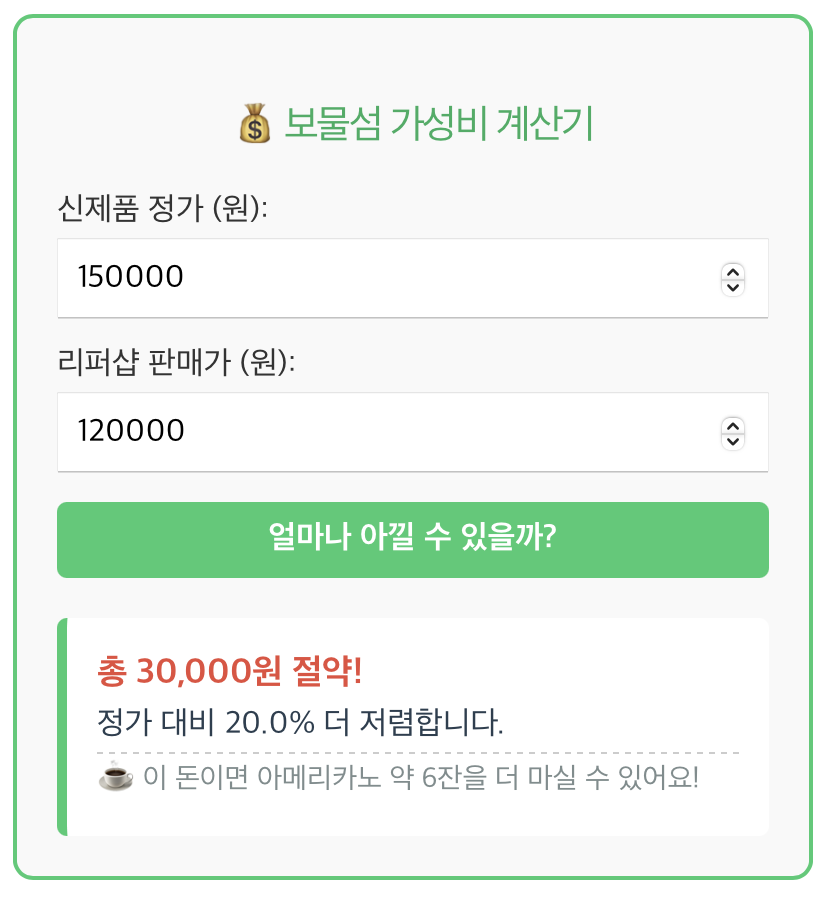
Task: Click the up arrow on 리퍼샵 판매가 spinner
Action: pos(731,426)
